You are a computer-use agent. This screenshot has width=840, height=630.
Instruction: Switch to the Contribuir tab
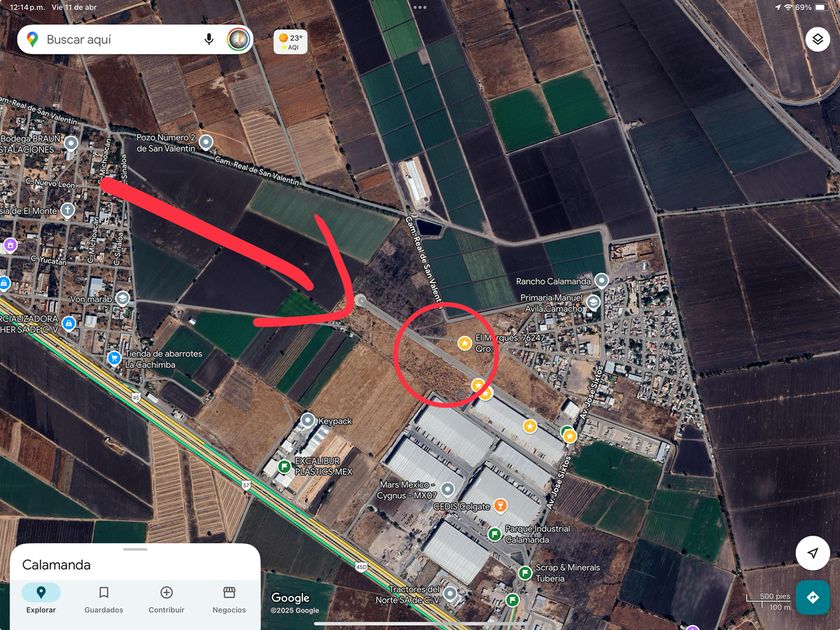[x=166, y=598]
